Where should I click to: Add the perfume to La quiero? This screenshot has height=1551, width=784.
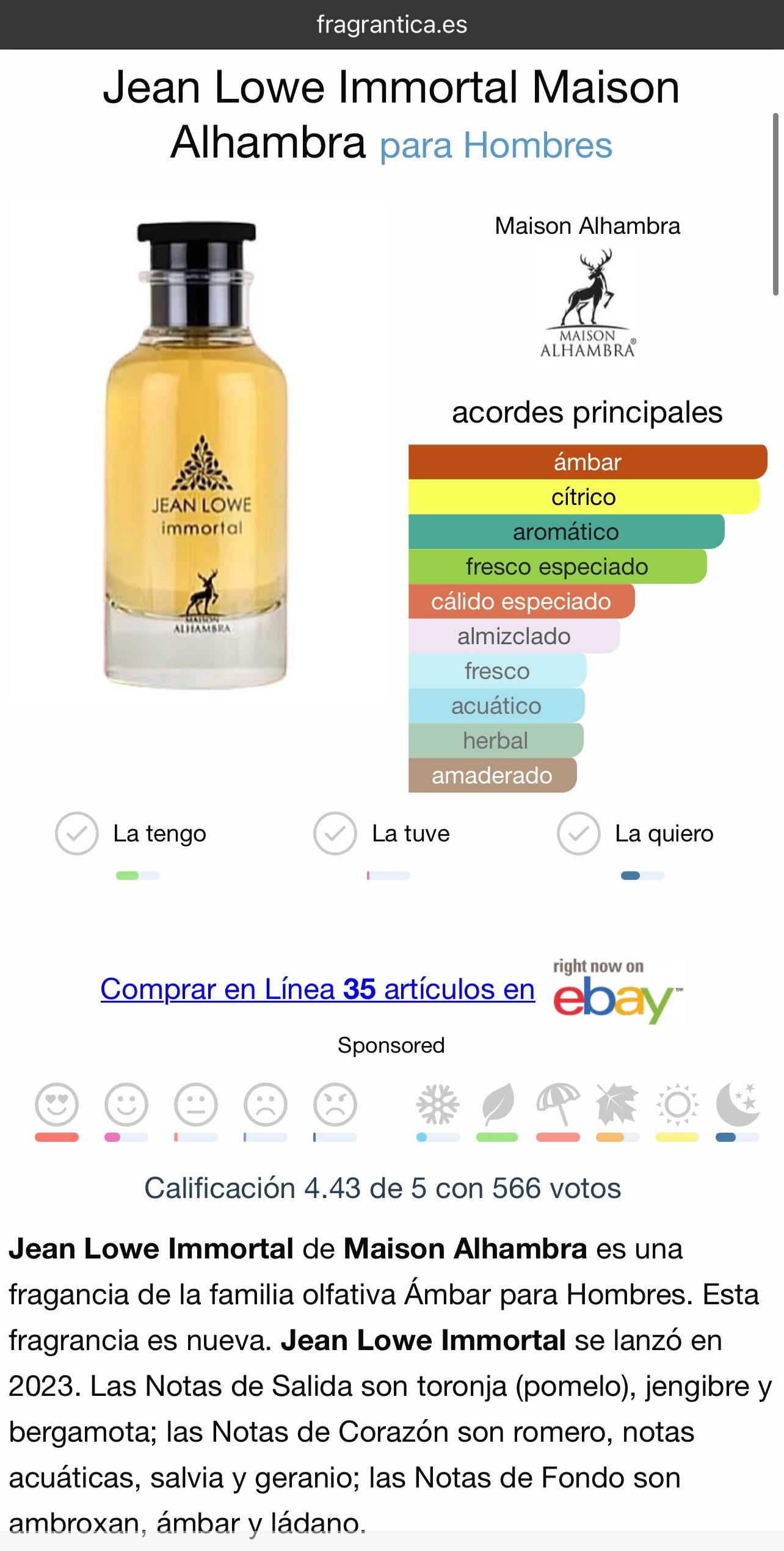(578, 834)
